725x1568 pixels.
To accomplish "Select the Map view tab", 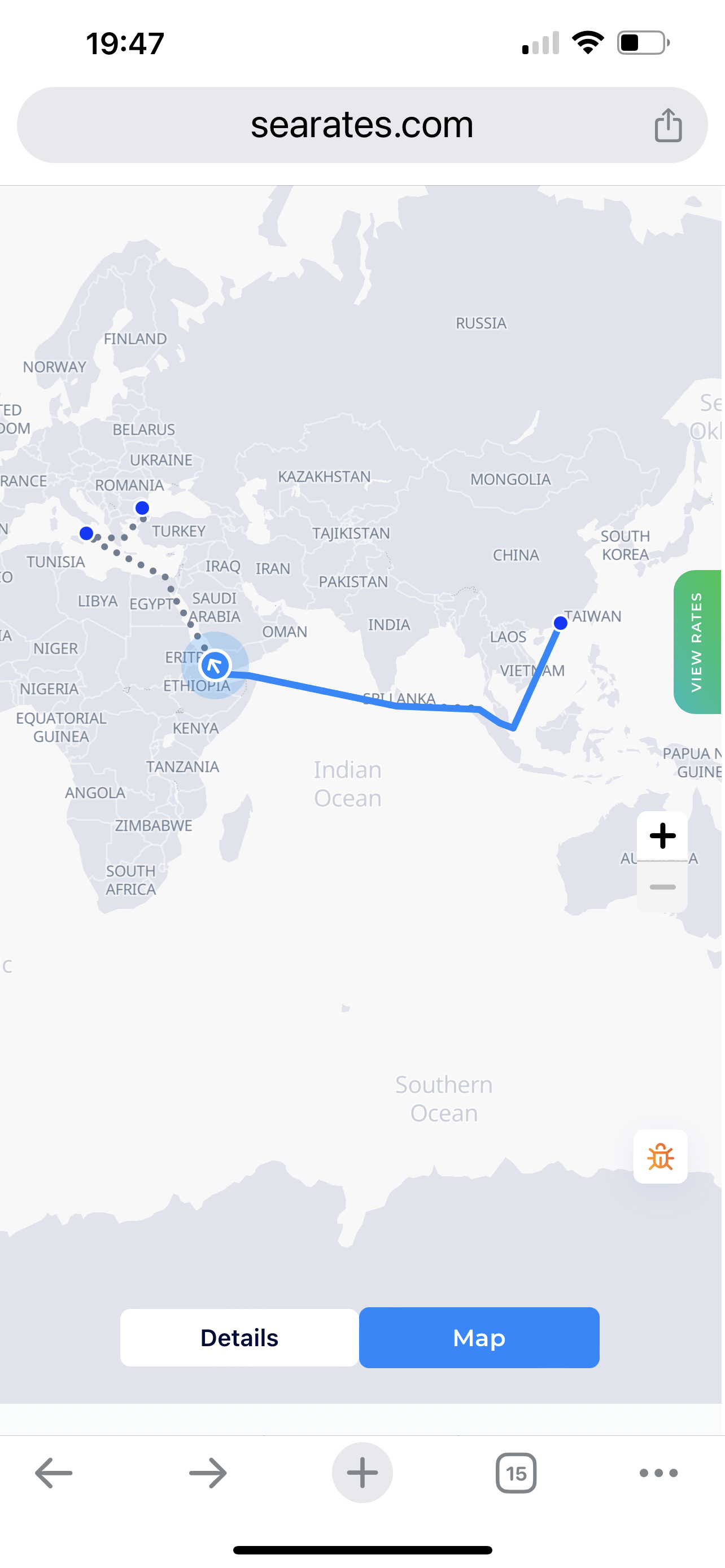I will [x=479, y=1337].
